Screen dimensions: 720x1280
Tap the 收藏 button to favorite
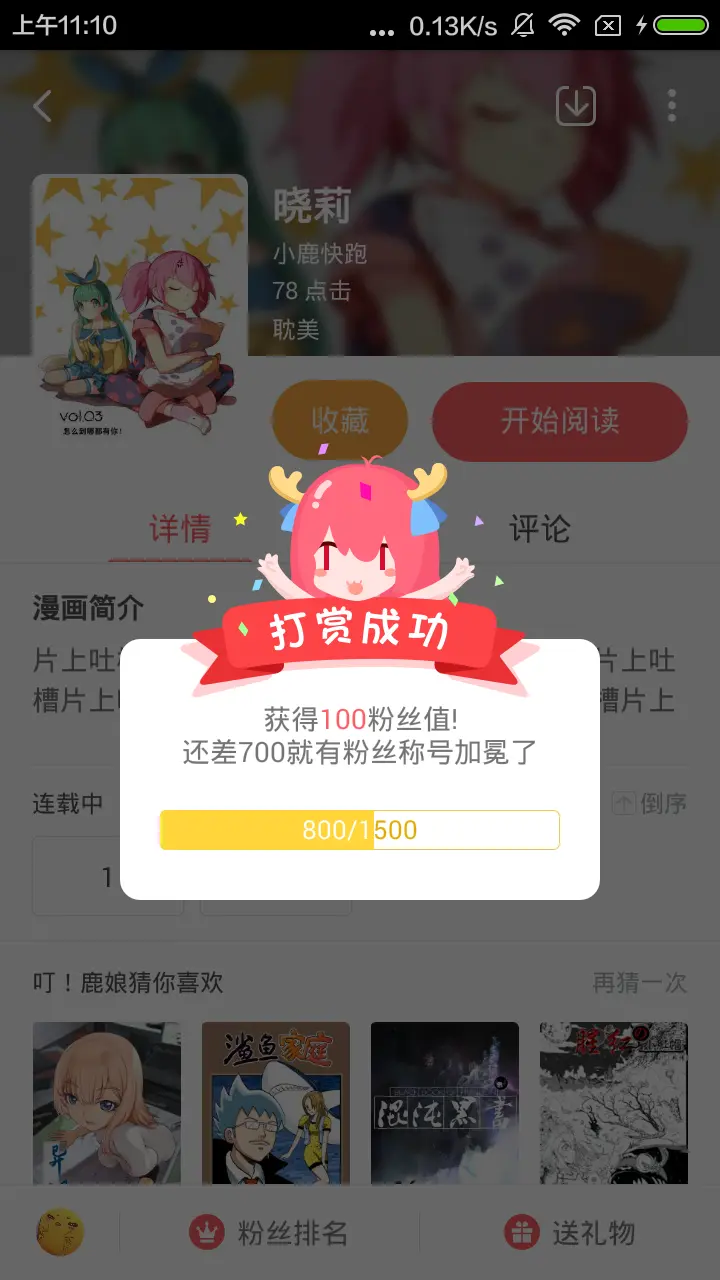click(340, 421)
